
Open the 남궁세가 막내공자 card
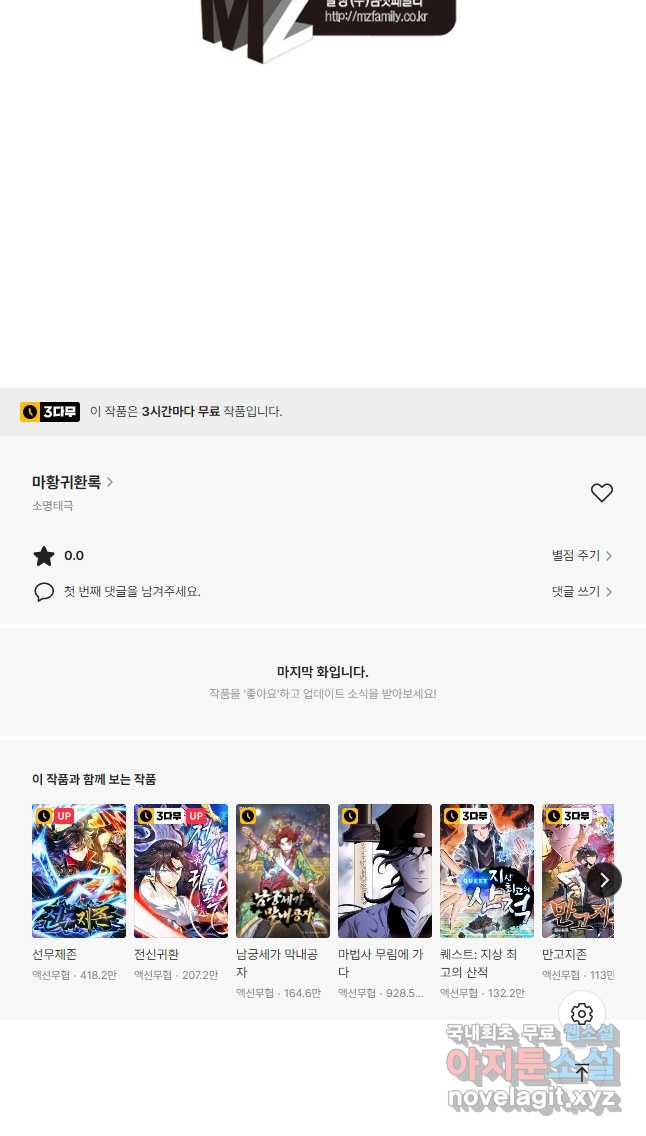tap(283, 902)
